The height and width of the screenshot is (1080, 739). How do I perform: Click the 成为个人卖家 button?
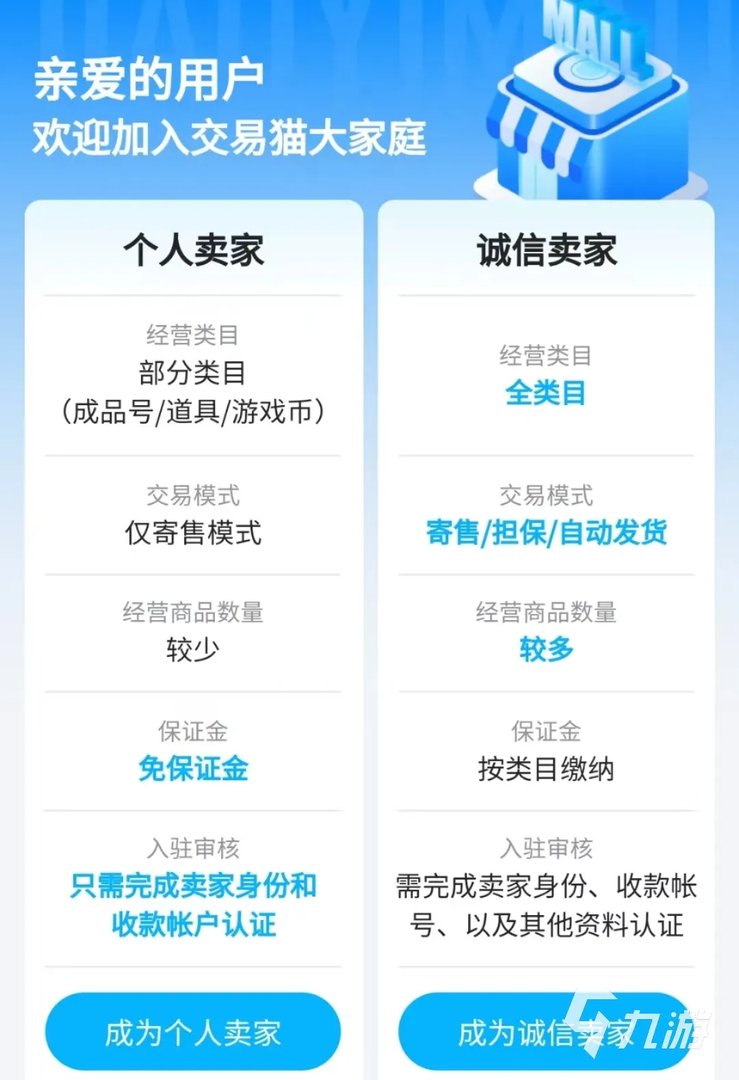(192, 1030)
